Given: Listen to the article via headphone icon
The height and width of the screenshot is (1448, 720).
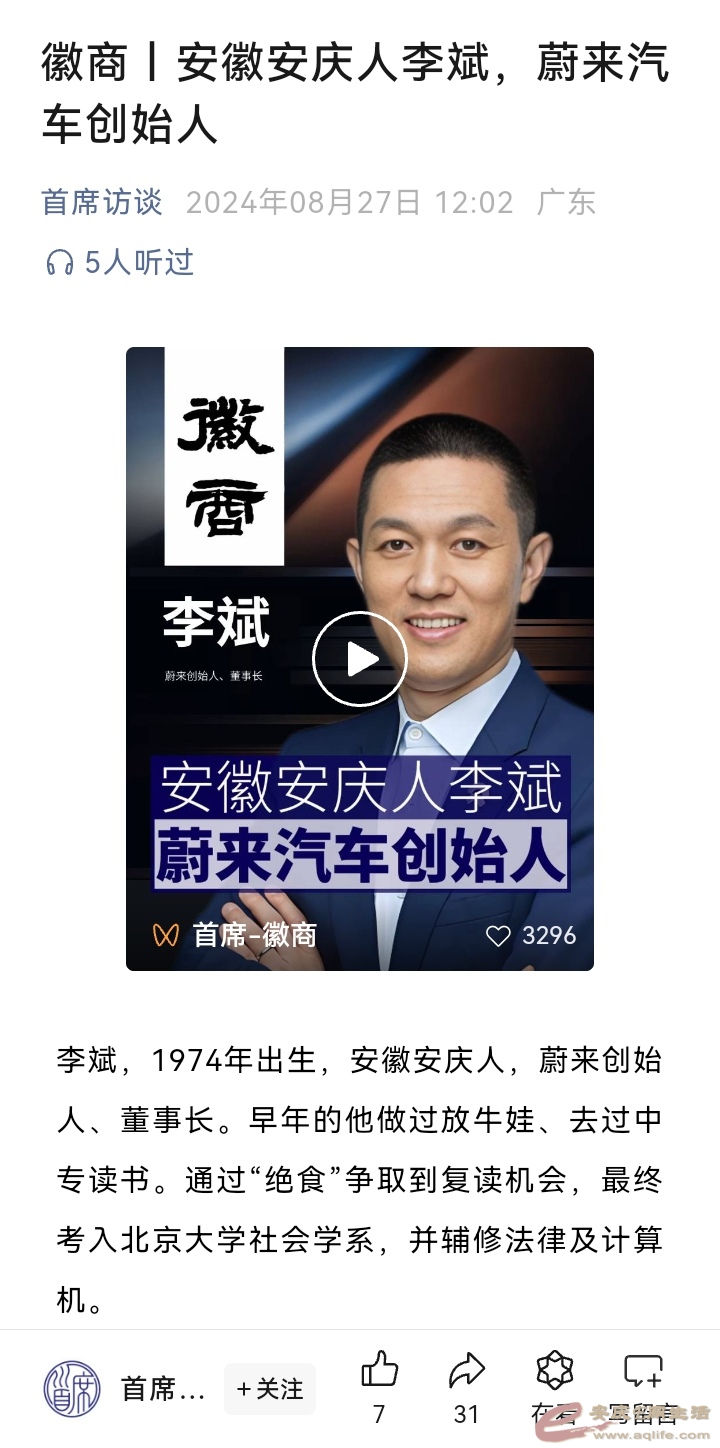Looking at the screenshot, I should pyautogui.click(x=60, y=263).
